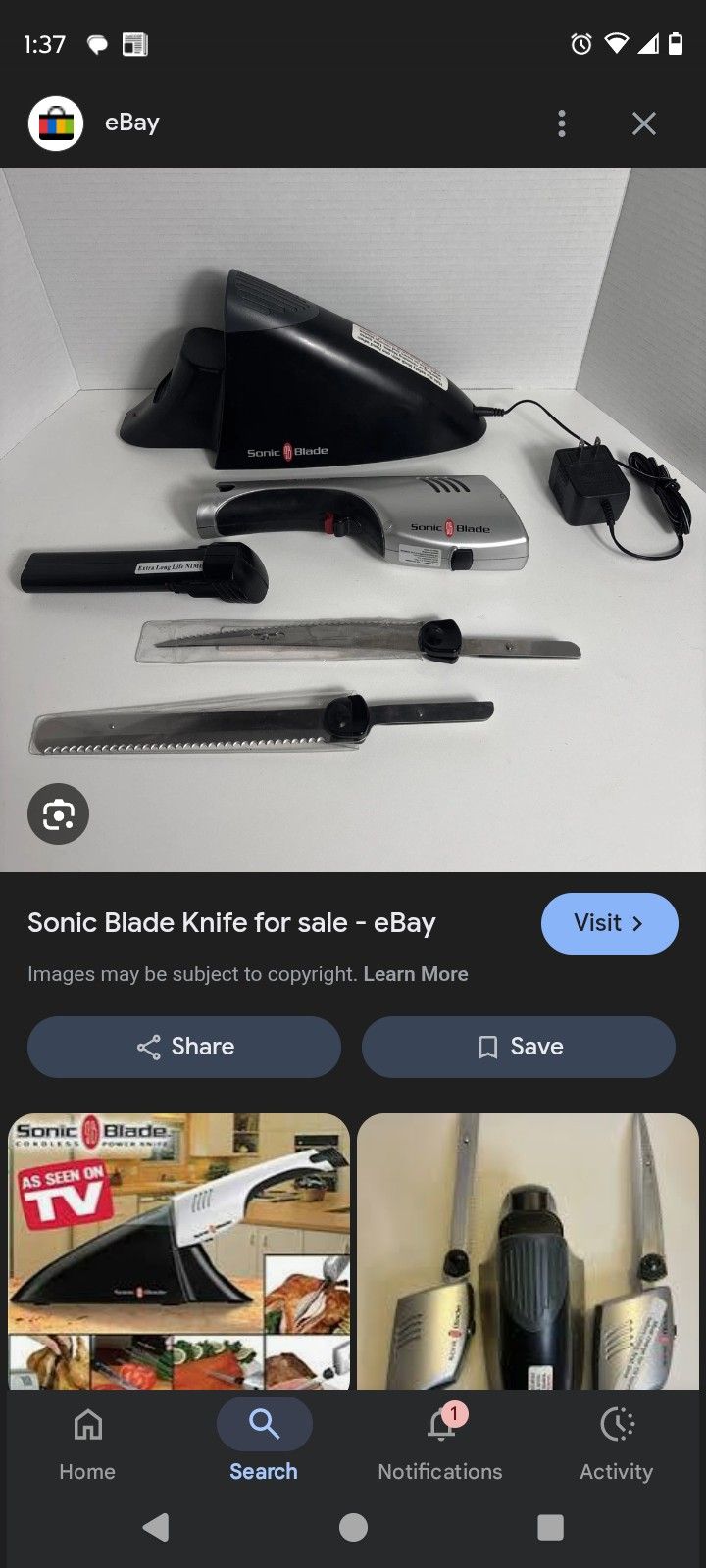
Task: Open the news notification icon in status bar
Action: (137, 43)
